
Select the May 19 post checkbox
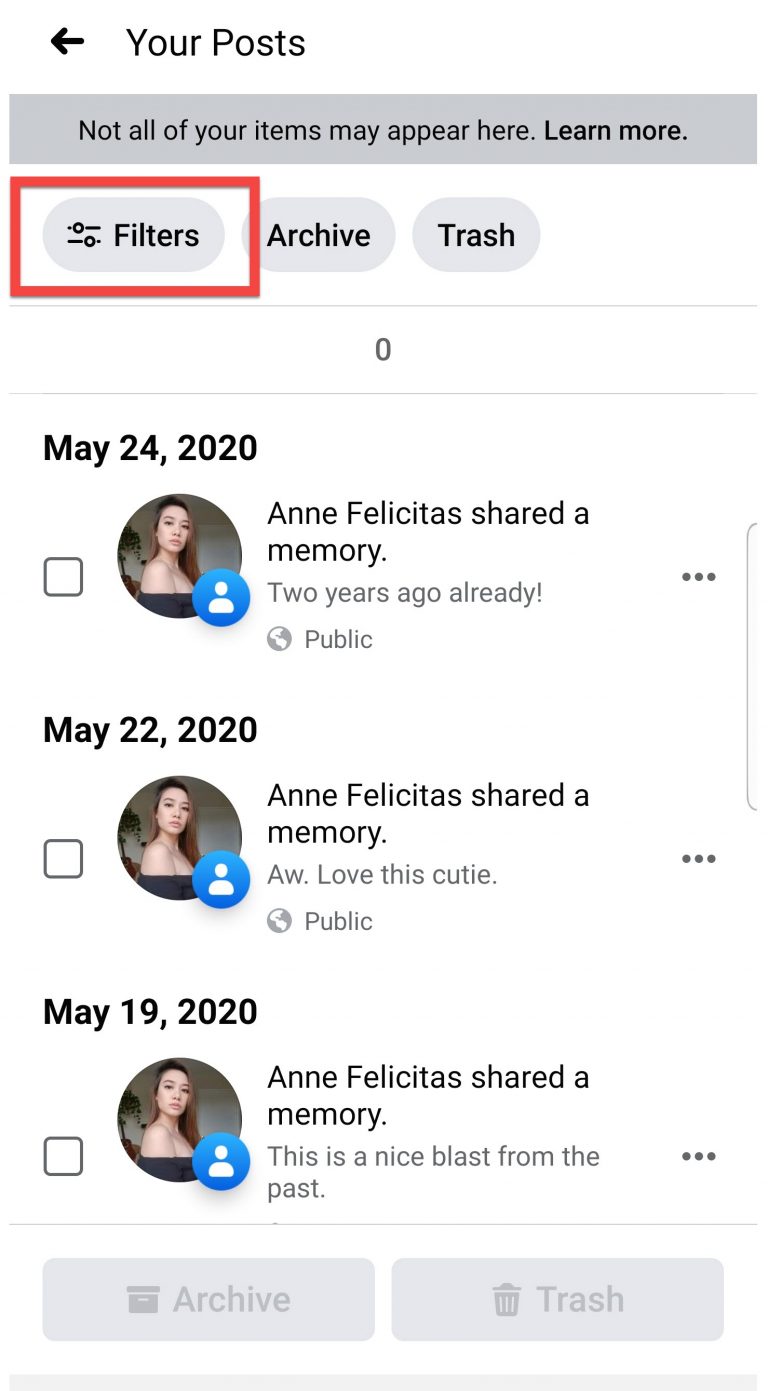pyautogui.click(x=63, y=1156)
